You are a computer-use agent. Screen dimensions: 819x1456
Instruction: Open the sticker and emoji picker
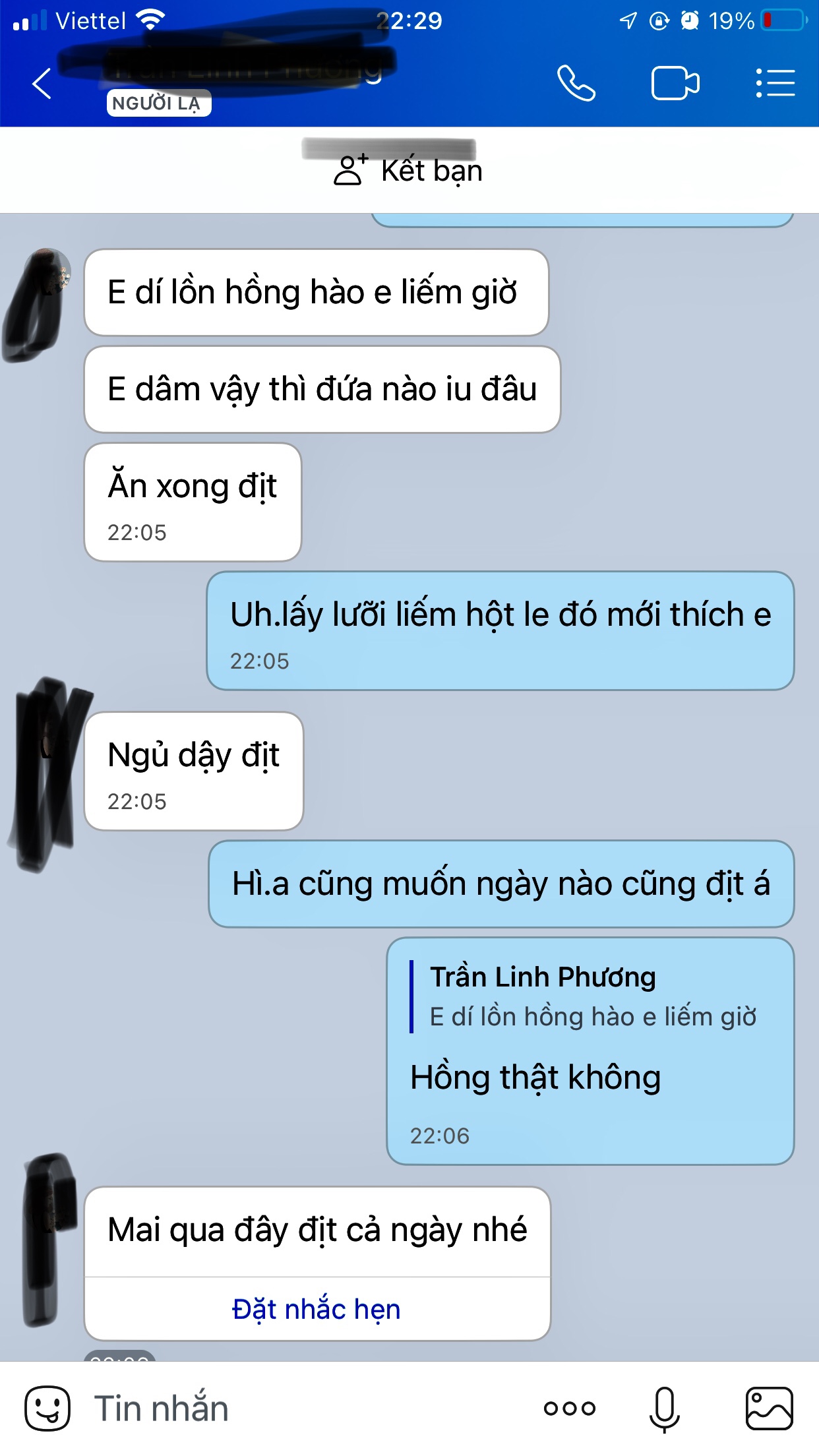[47, 1409]
